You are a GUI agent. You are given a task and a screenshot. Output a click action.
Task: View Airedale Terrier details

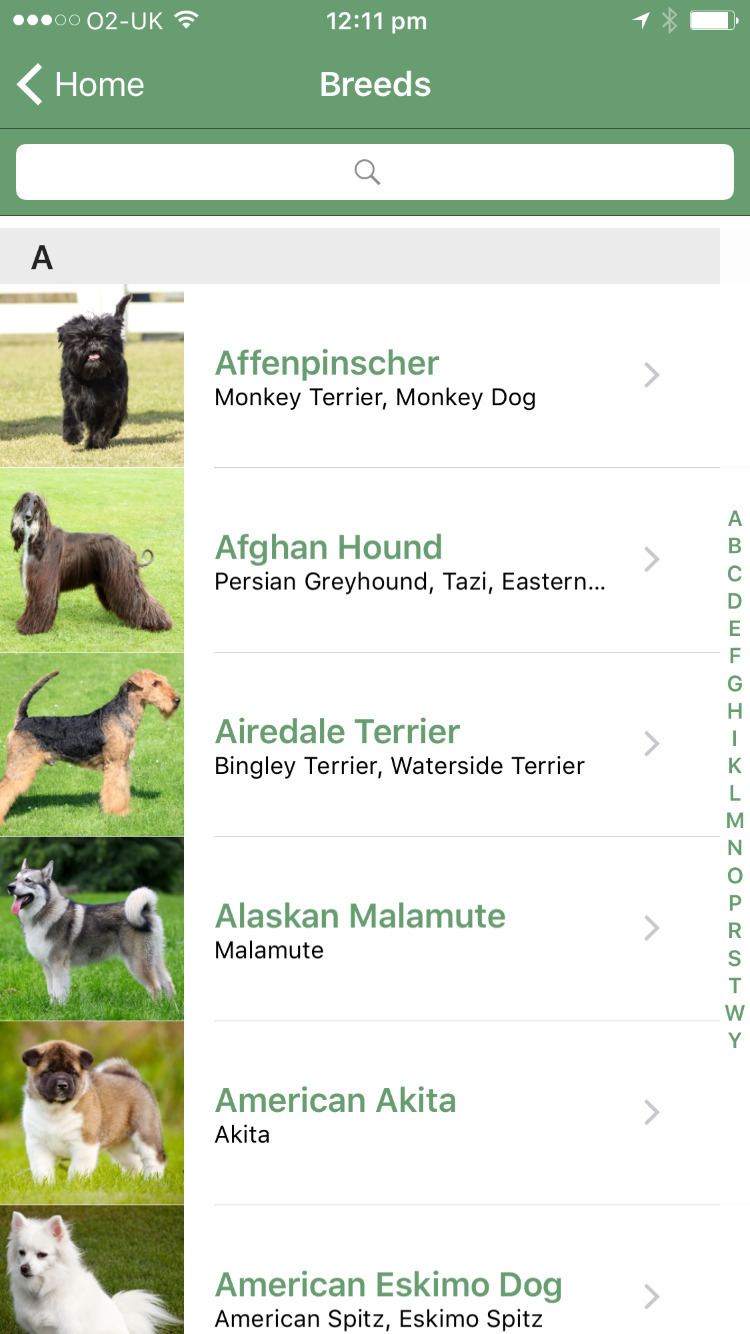(x=360, y=744)
